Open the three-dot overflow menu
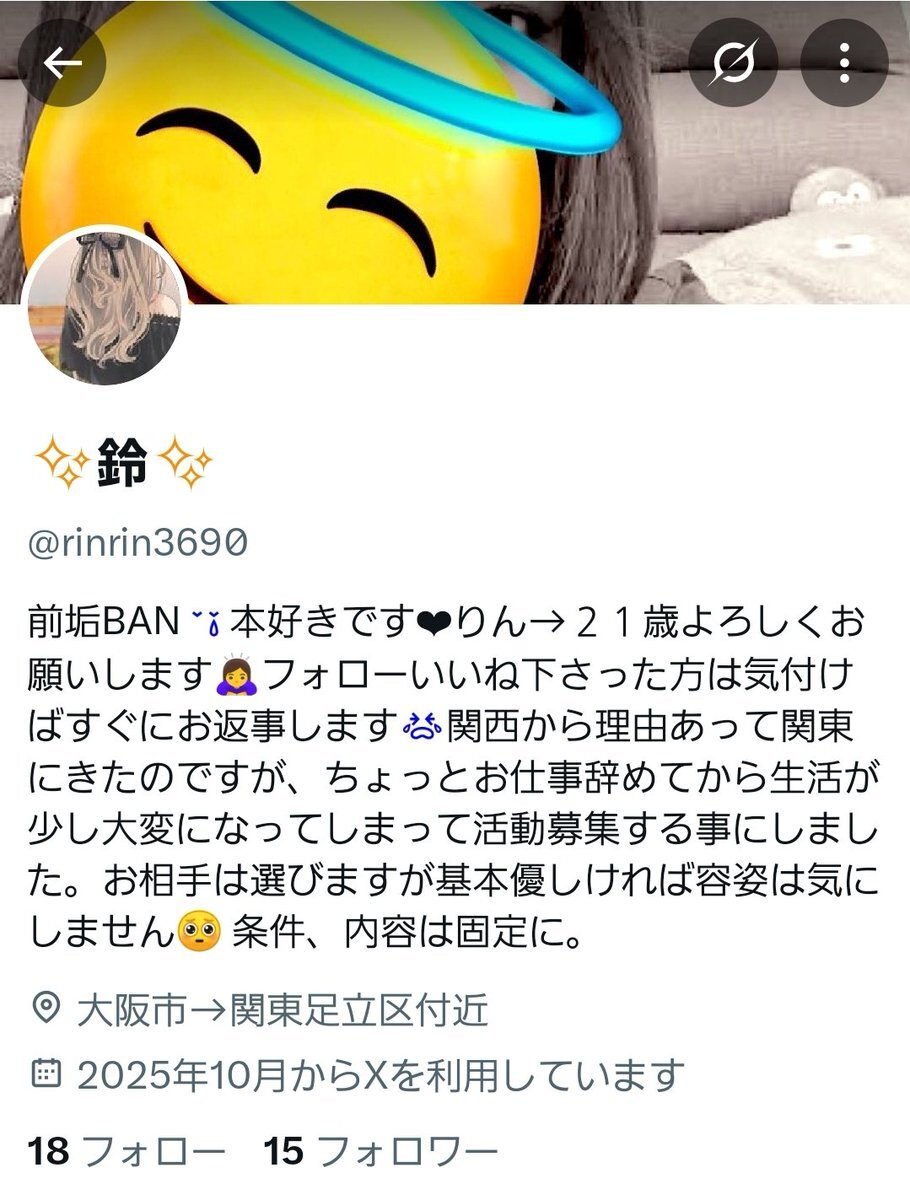The height and width of the screenshot is (1200, 910). 846,64
